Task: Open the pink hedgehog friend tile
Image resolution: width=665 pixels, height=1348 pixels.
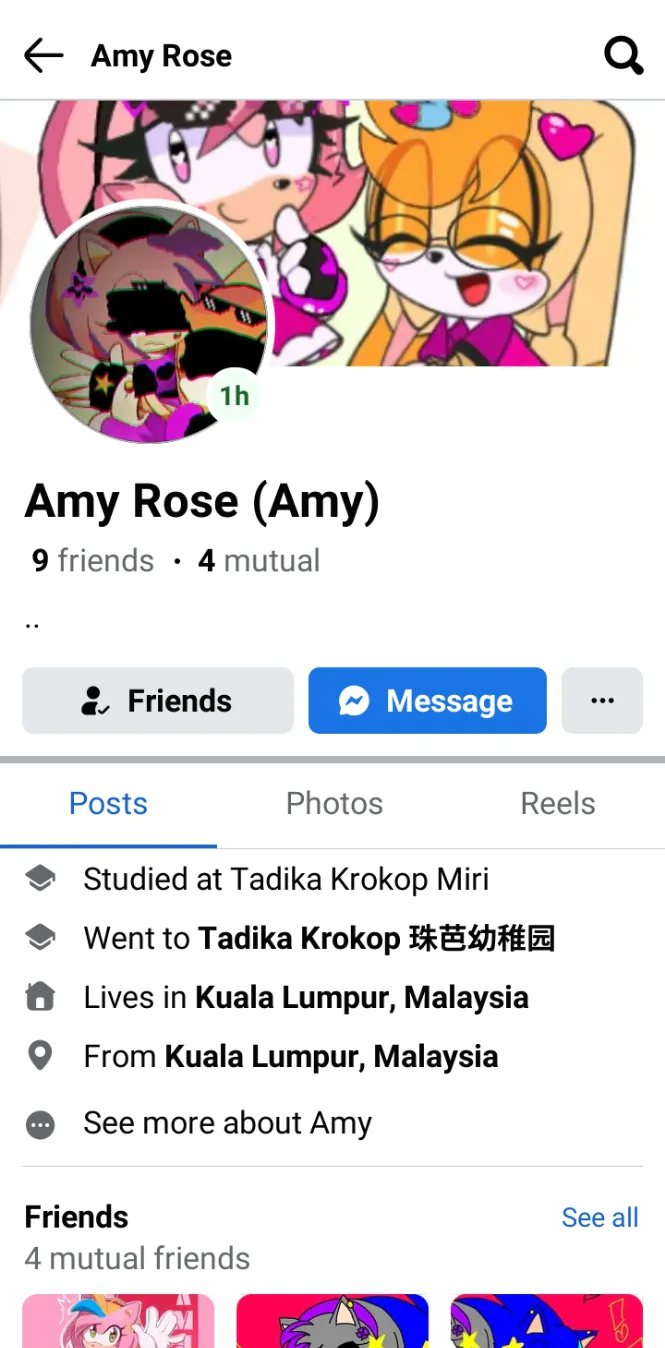Action: [x=118, y=1320]
